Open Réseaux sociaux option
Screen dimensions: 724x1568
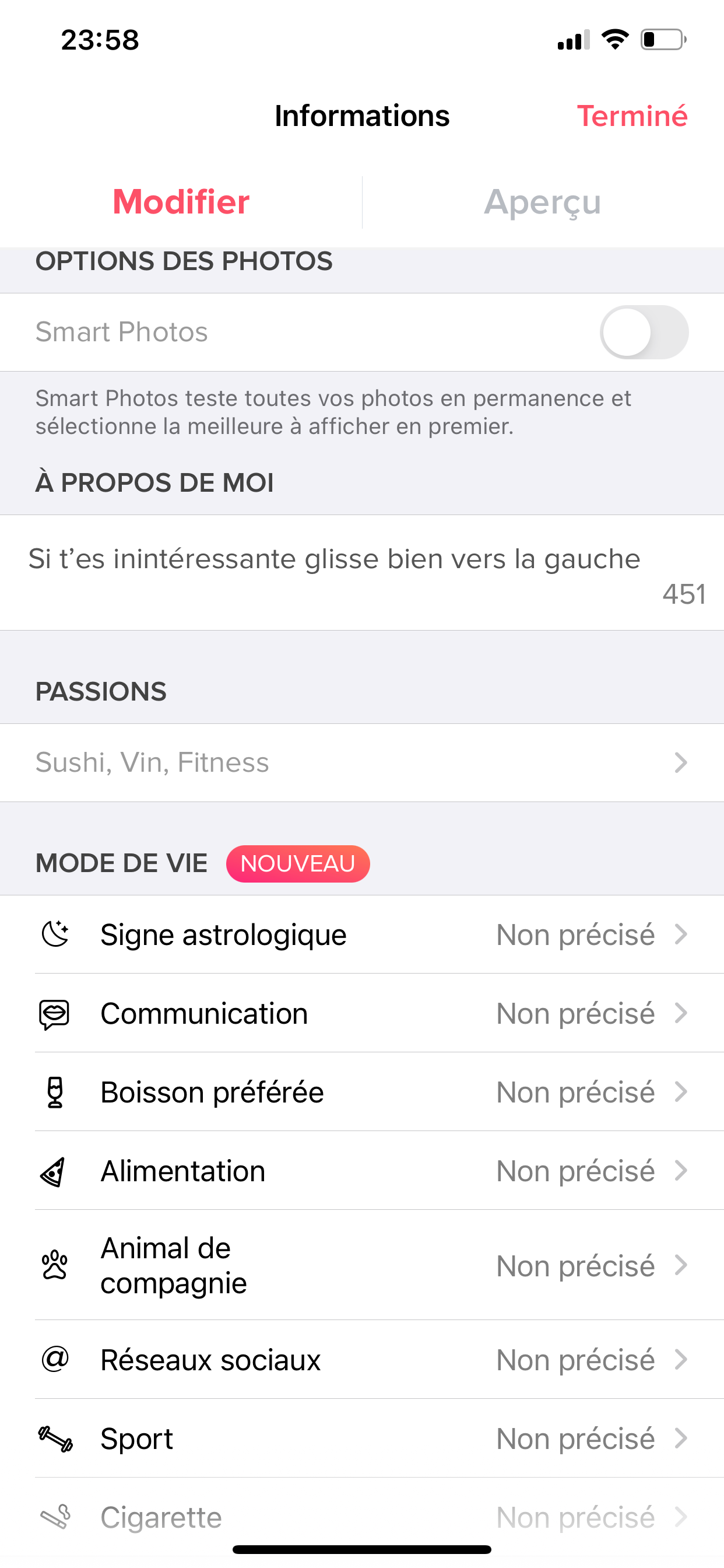(361, 1360)
